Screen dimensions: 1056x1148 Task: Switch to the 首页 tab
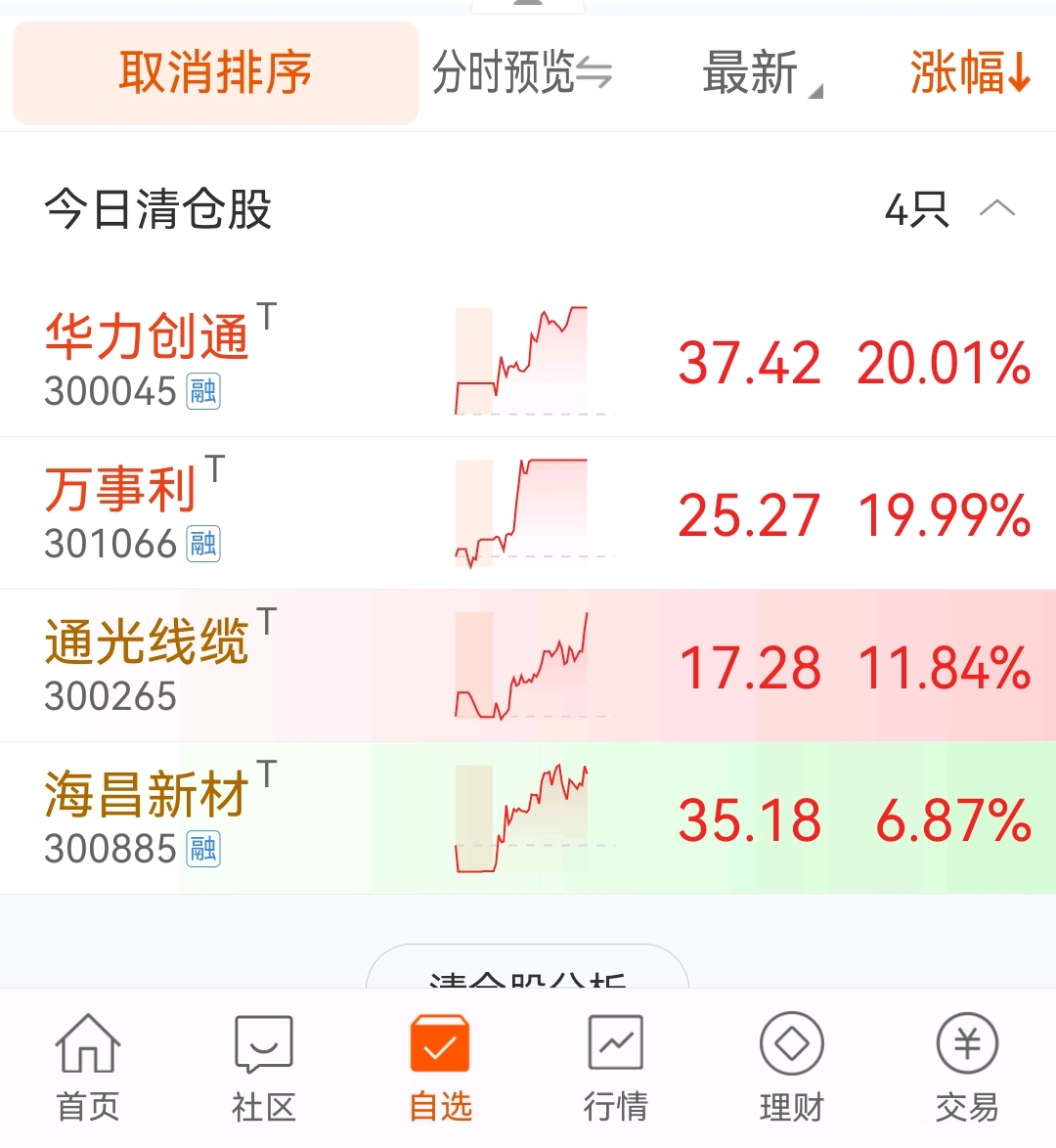click(x=88, y=1068)
